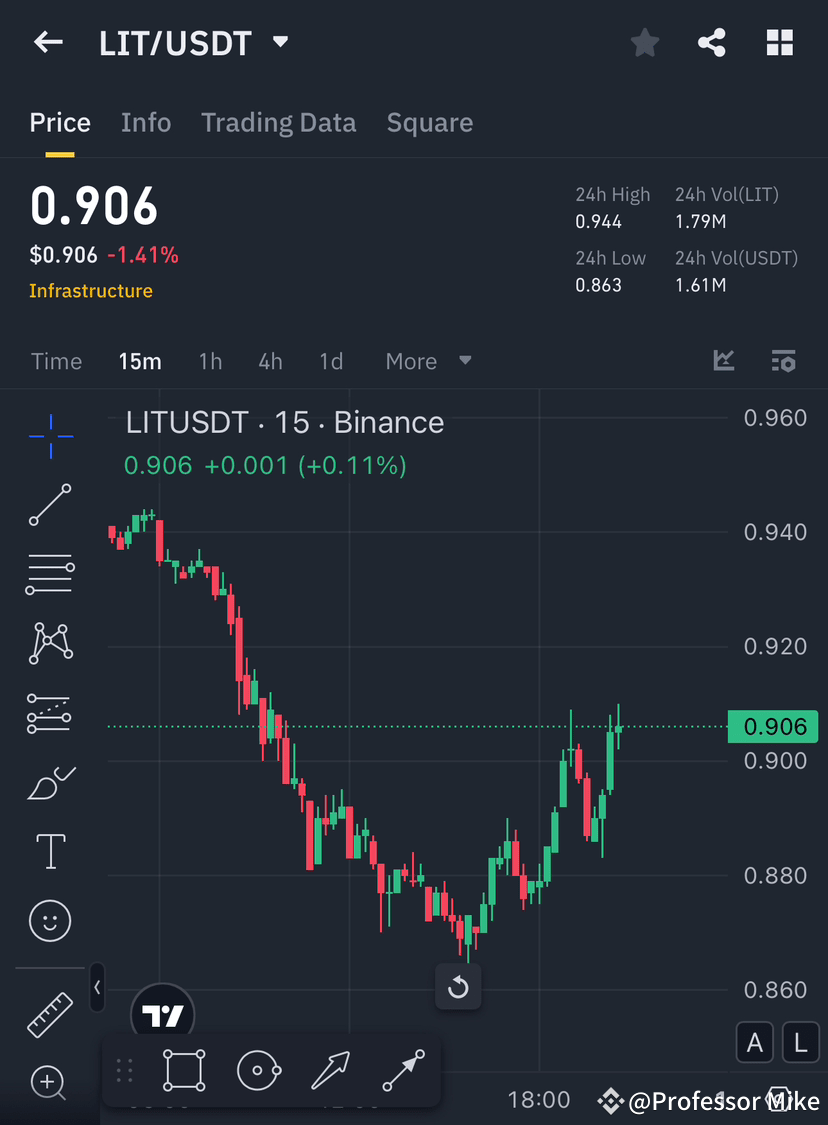Select the brush drawing tool

pos(50,783)
